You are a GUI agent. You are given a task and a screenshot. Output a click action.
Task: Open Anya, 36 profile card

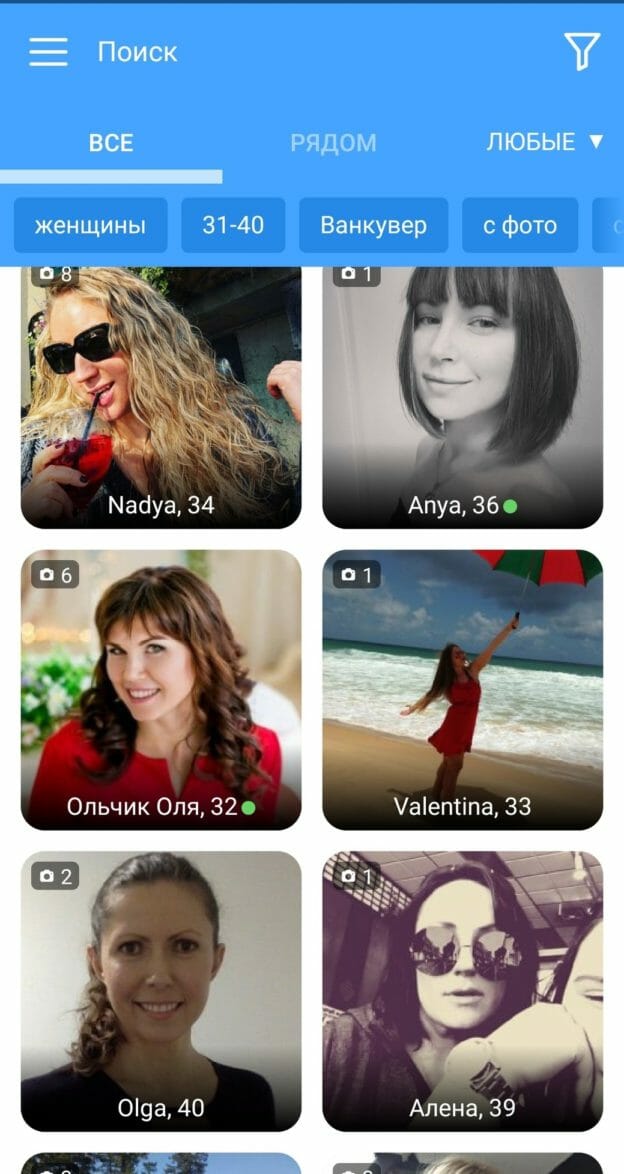pos(462,398)
